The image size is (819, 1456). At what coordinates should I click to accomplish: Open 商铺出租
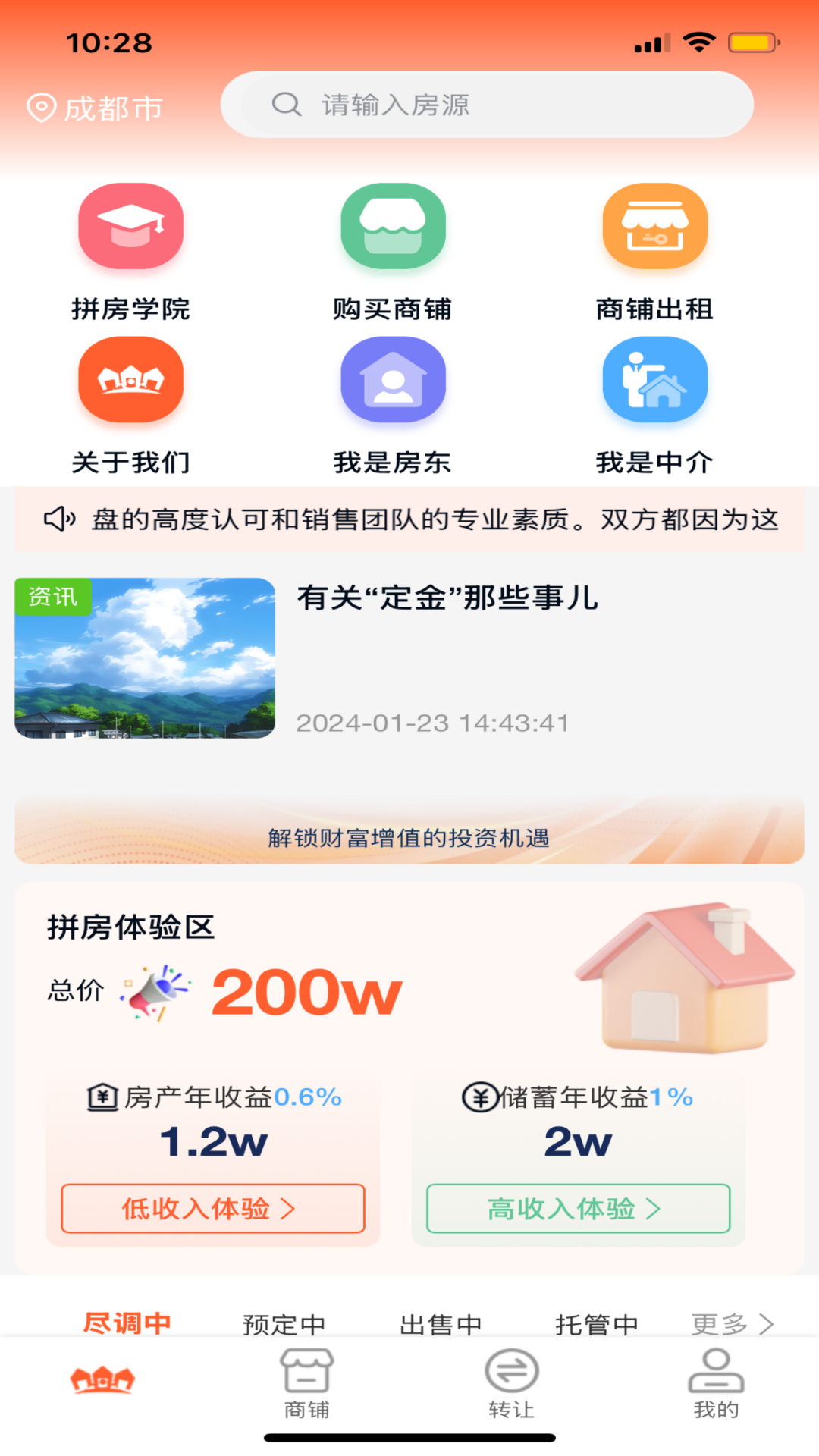(654, 252)
